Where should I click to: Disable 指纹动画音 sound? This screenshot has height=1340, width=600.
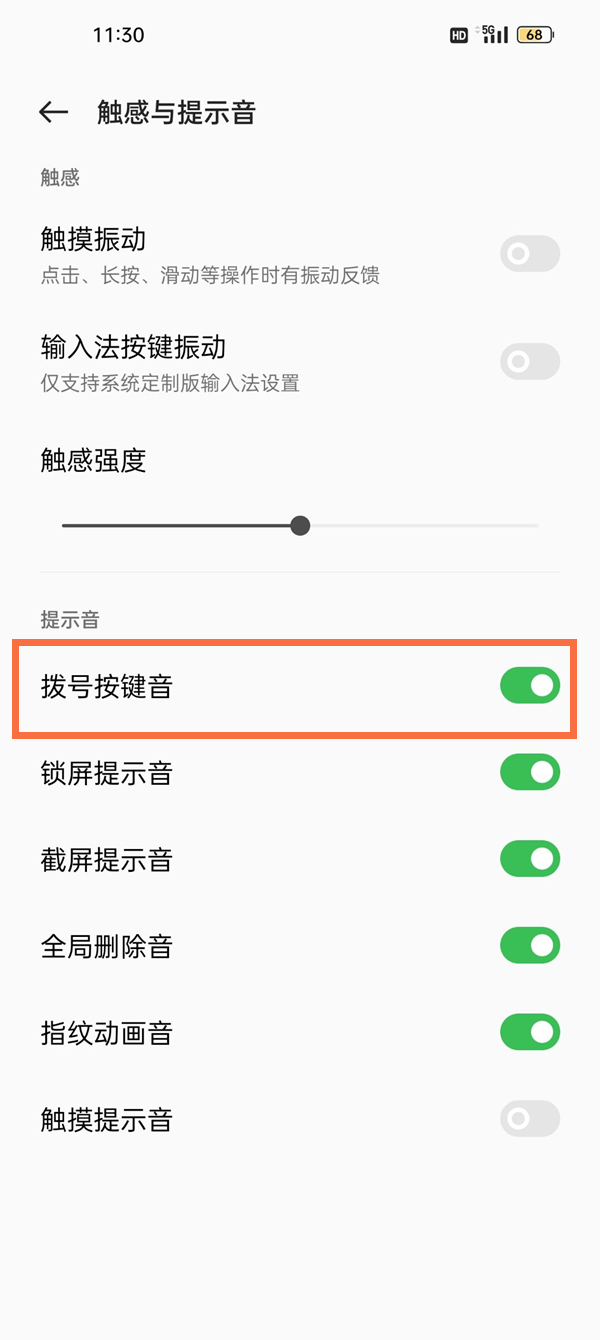(529, 1032)
